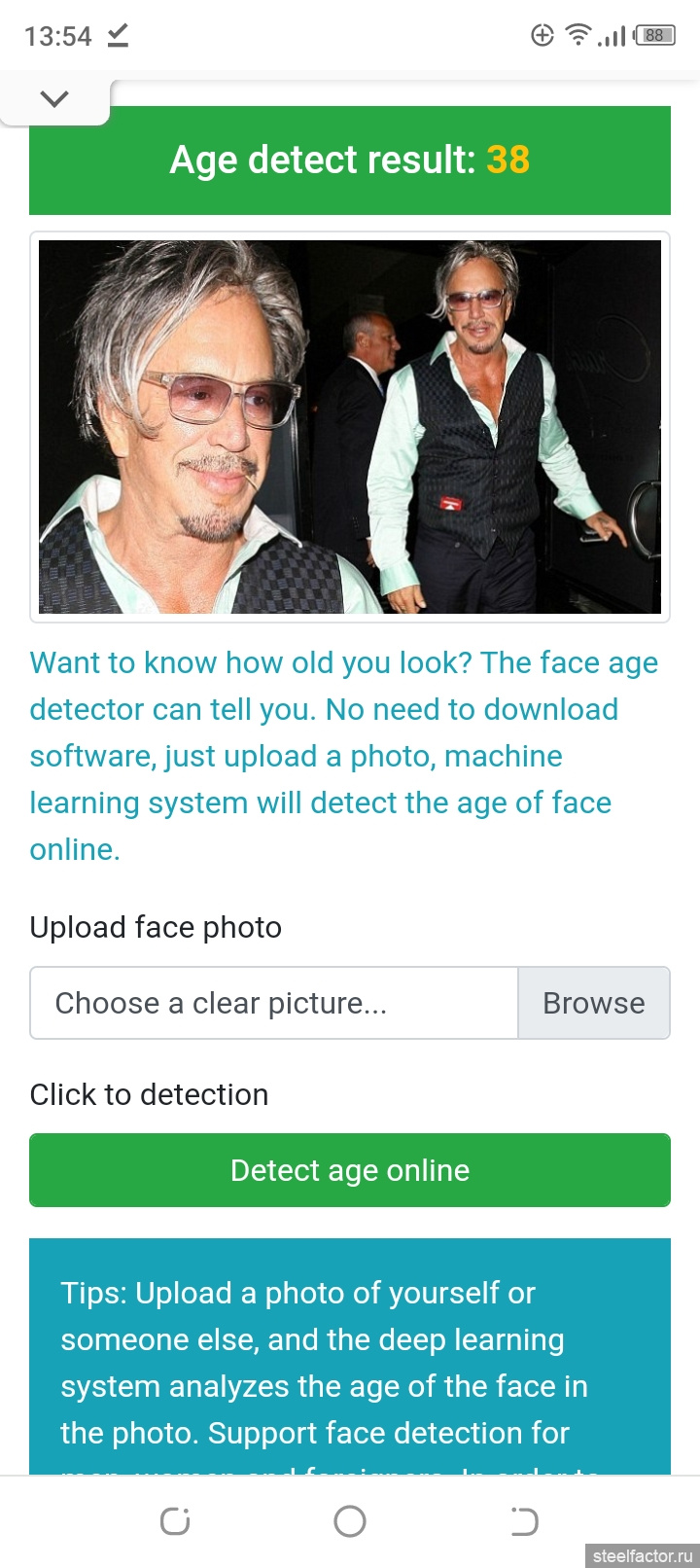This screenshot has width=700, height=1568.
Task: Open the recent apps overview
Action: (x=175, y=1521)
